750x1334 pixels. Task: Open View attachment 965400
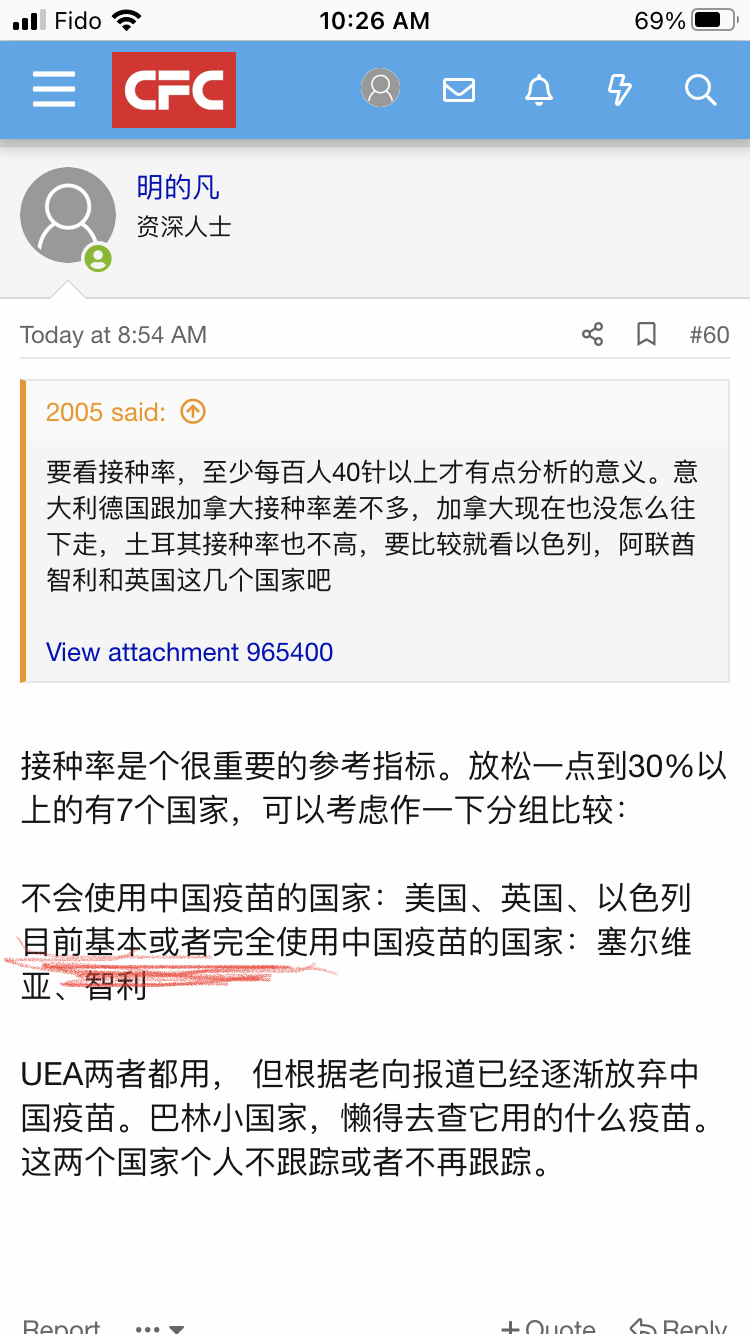point(190,652)
